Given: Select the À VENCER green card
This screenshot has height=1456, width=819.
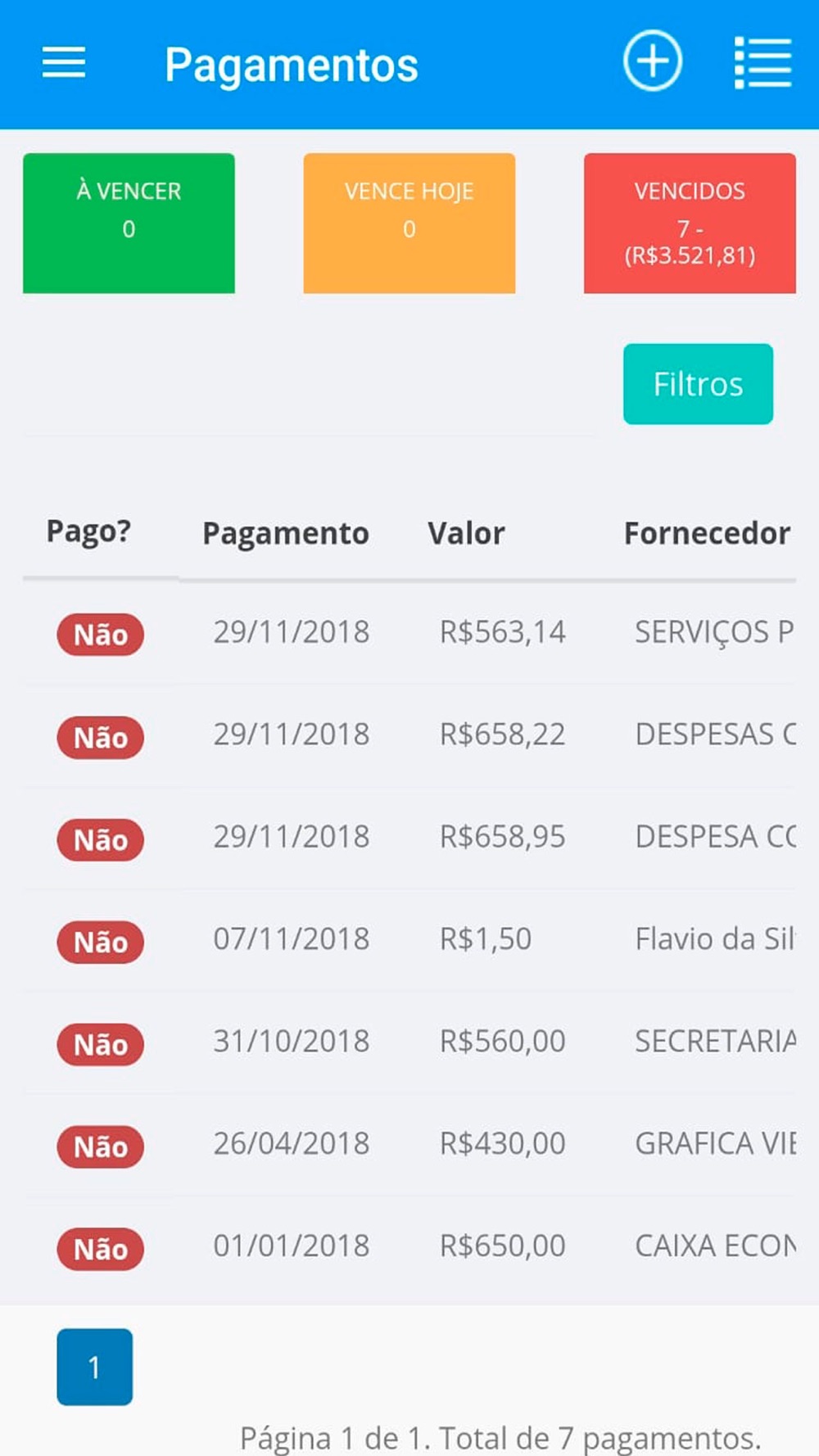Looking at the screenshot, I should [x=129, y=223].
